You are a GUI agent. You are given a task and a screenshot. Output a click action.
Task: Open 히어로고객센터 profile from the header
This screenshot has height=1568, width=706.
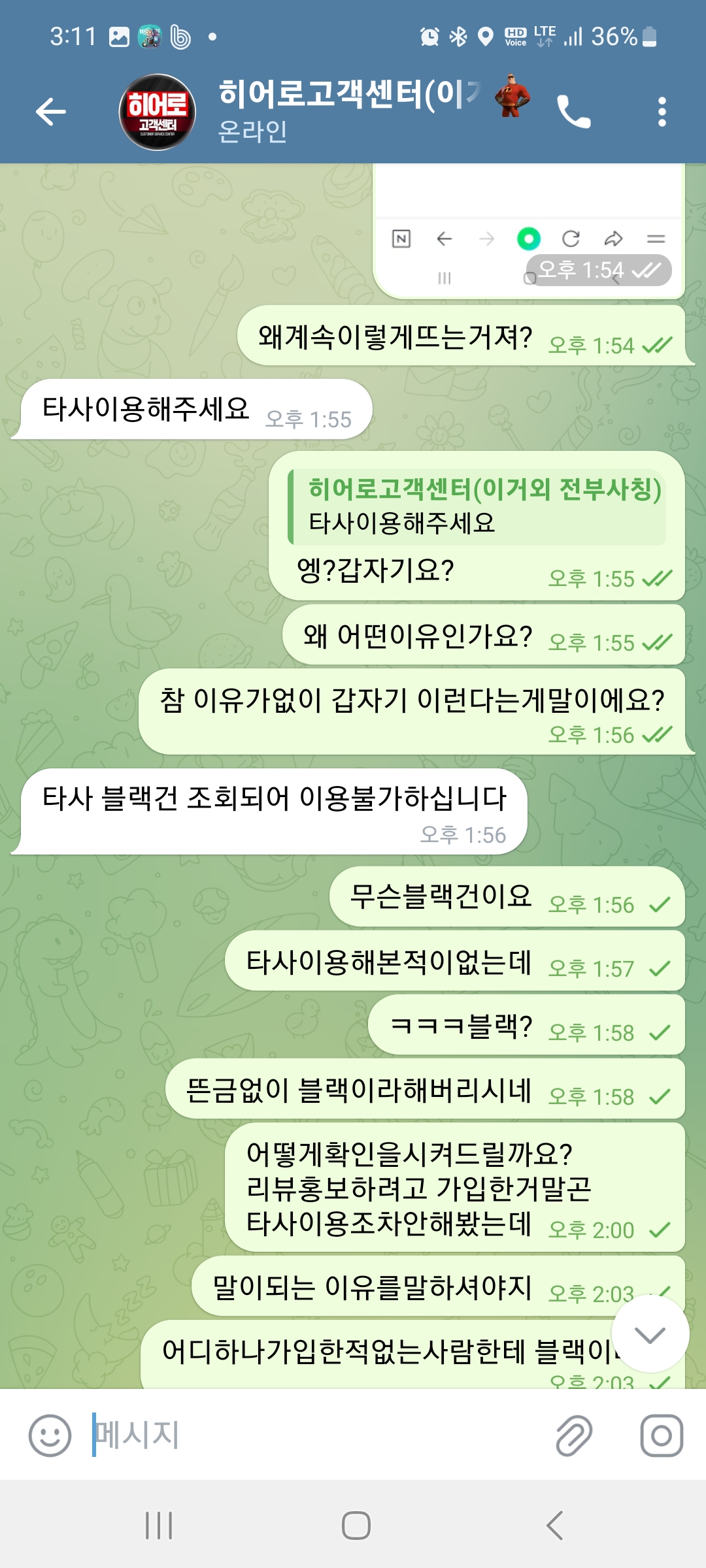click(346, 112)
